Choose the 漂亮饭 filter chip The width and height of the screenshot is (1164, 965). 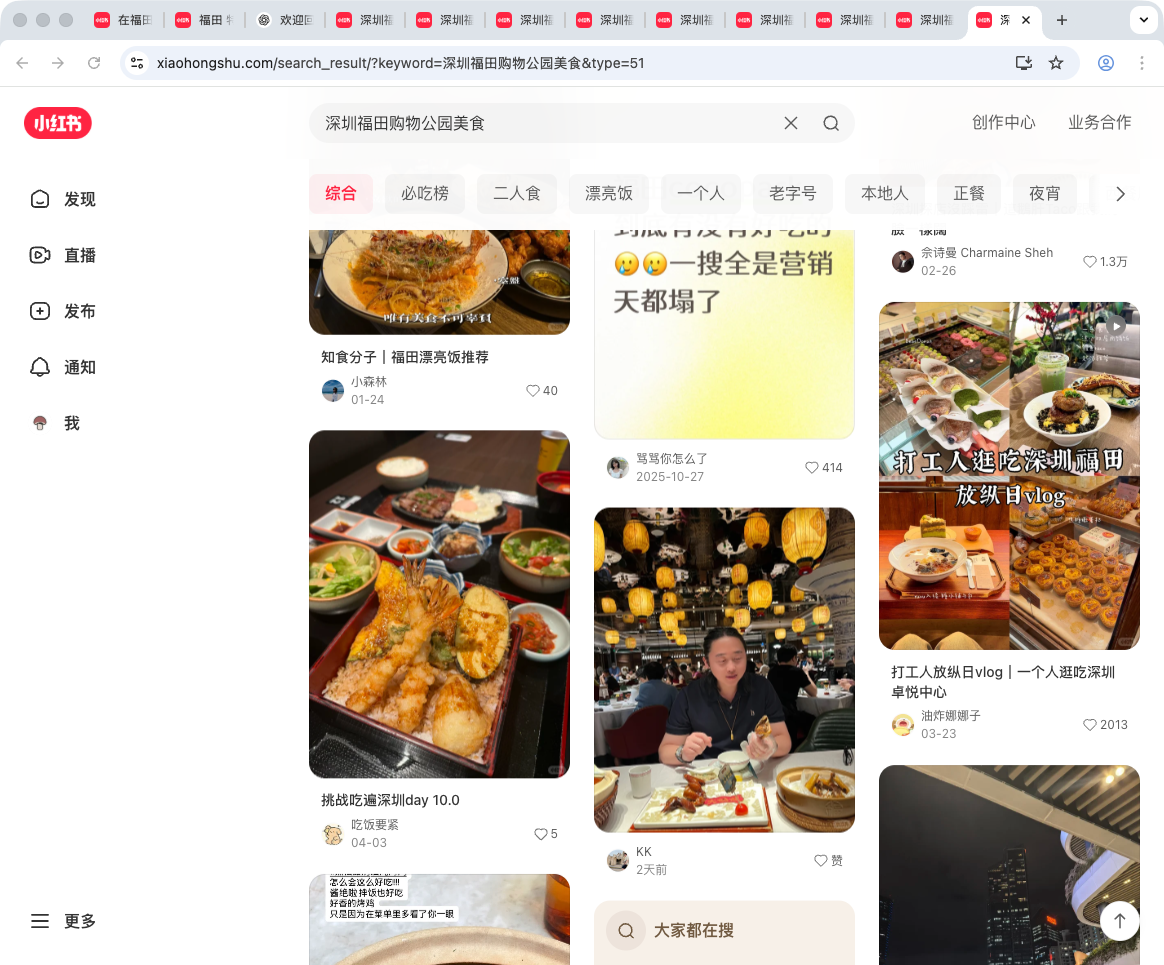click(x=609, y=193)
